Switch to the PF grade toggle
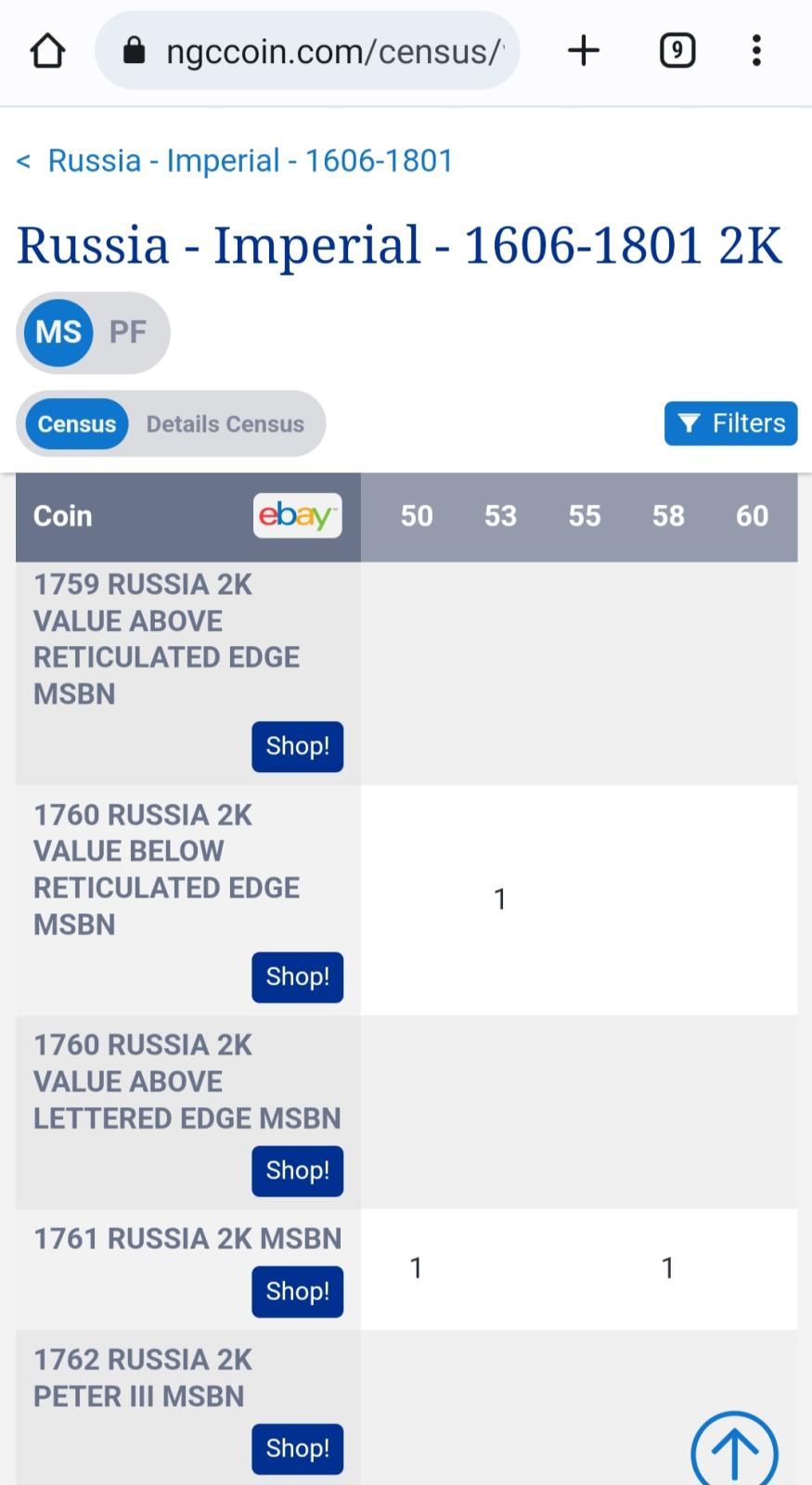 128,332
